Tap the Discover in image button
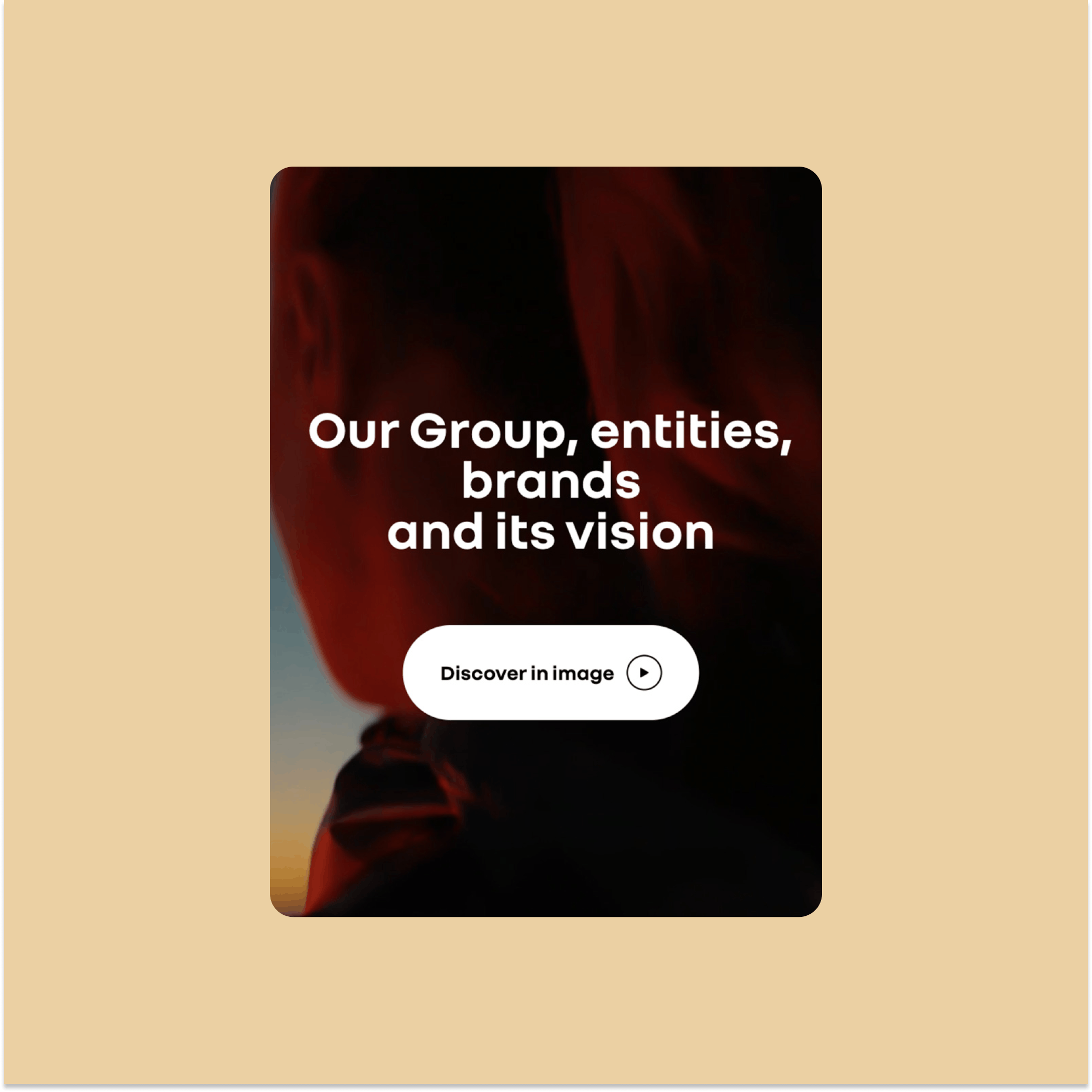Screen dimensions: 1092x1092 click(551, 672)
